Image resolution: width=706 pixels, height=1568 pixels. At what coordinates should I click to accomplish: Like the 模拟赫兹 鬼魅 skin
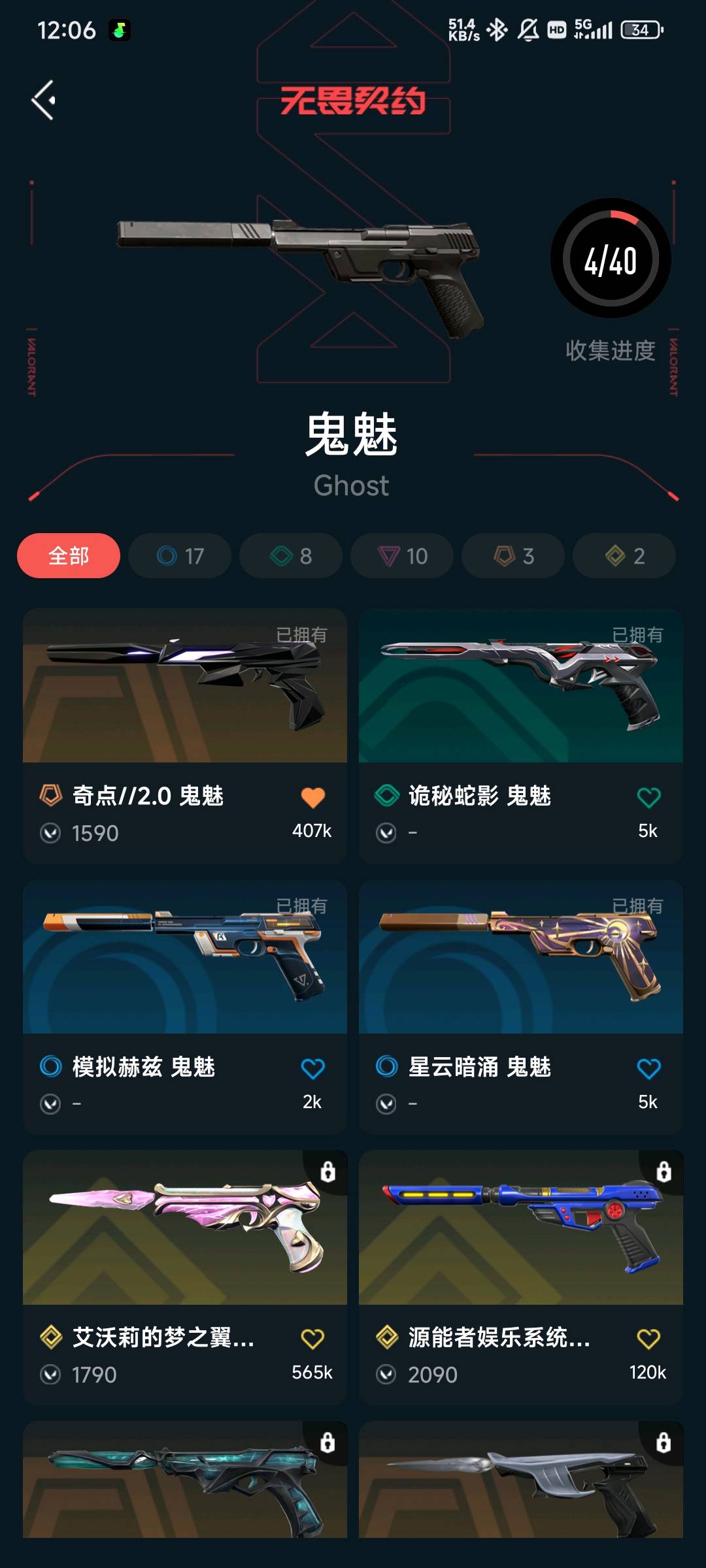(312, 1069)
